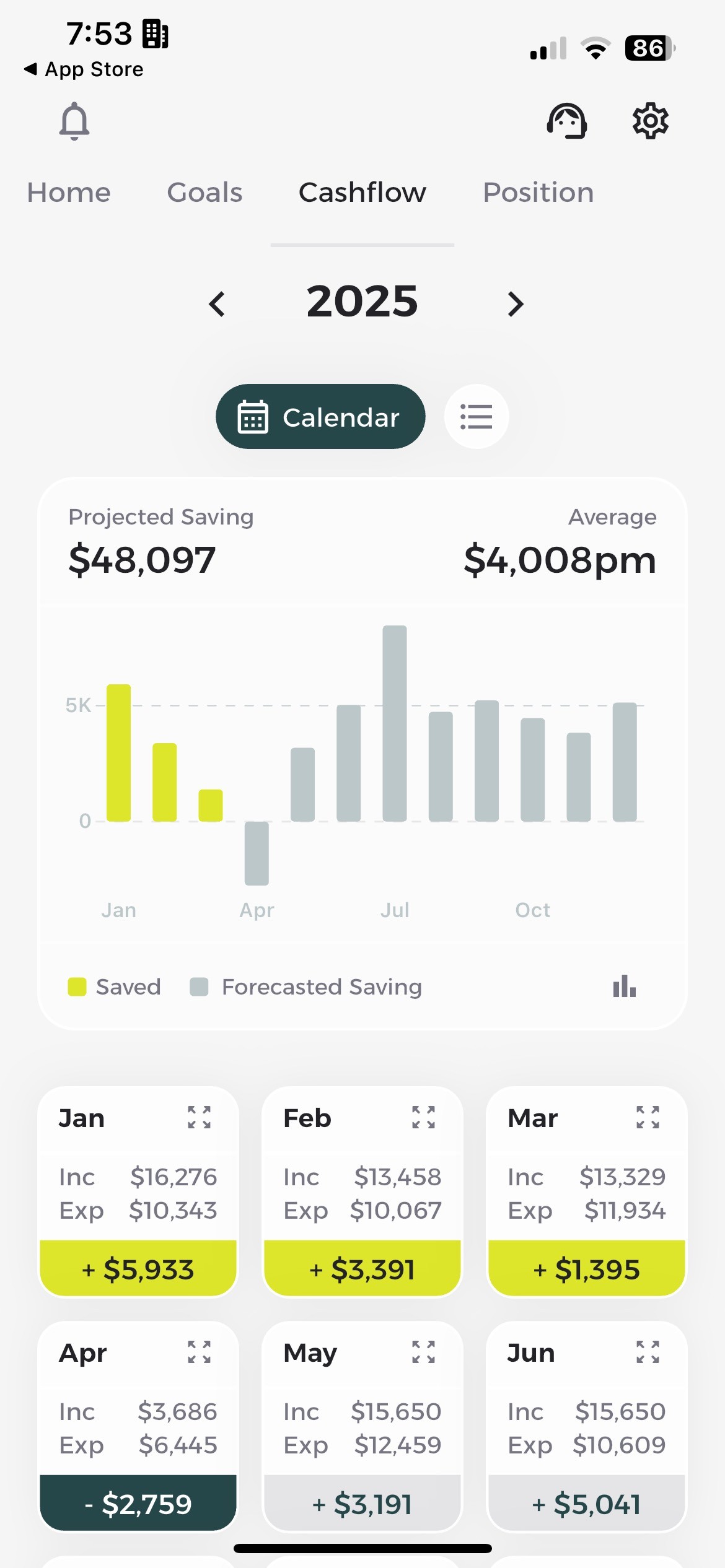The image size is (725, 1568).
Task: Switch to the Position tab
Action: click(538, 193)
